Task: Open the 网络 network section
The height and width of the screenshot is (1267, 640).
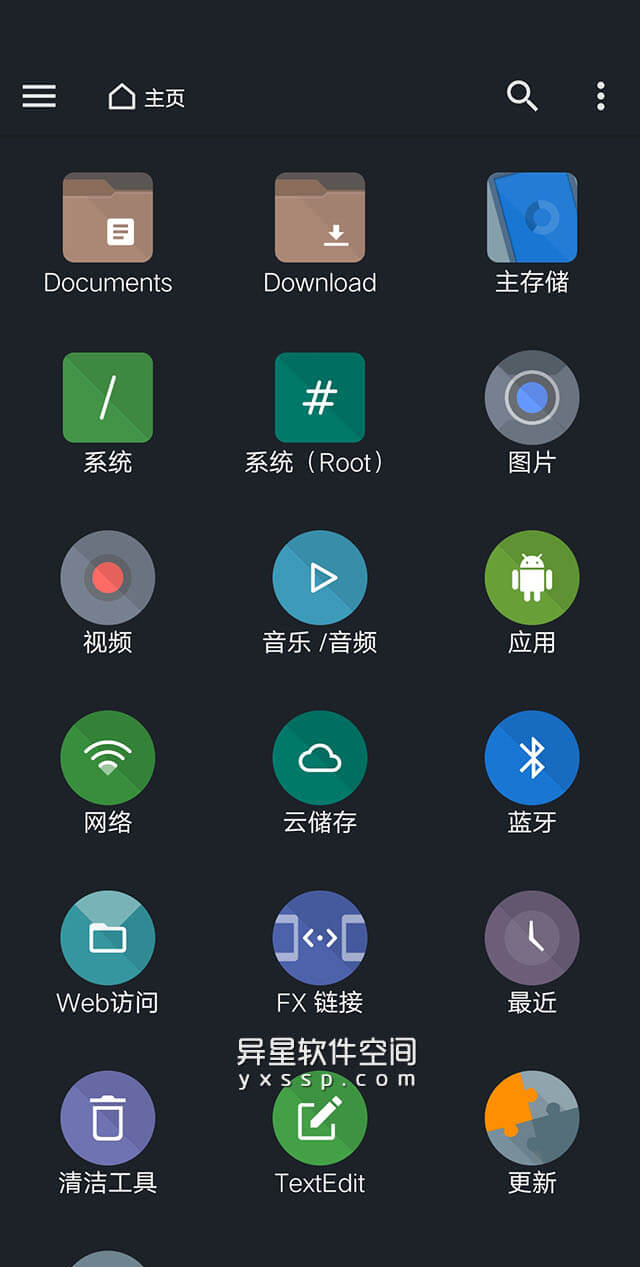Action: point(108,758)
